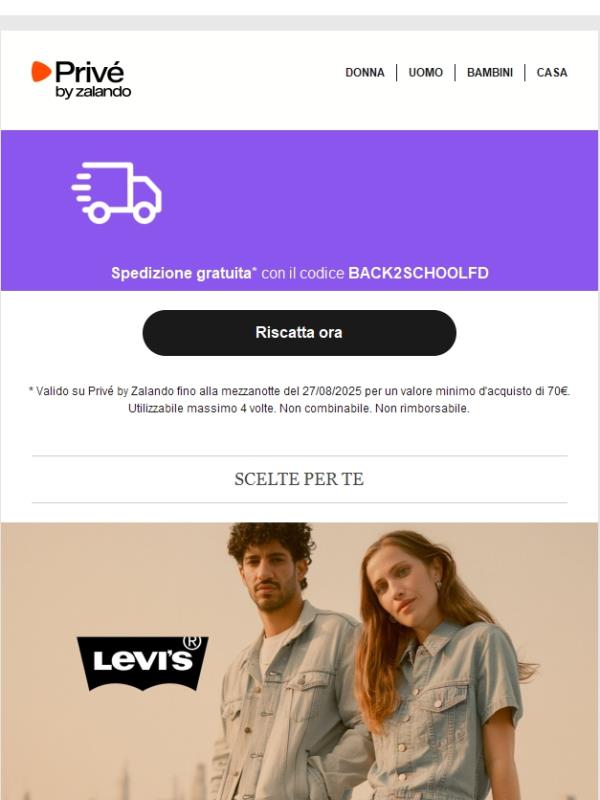Tap the Riscatta ora button

point(299,333)
